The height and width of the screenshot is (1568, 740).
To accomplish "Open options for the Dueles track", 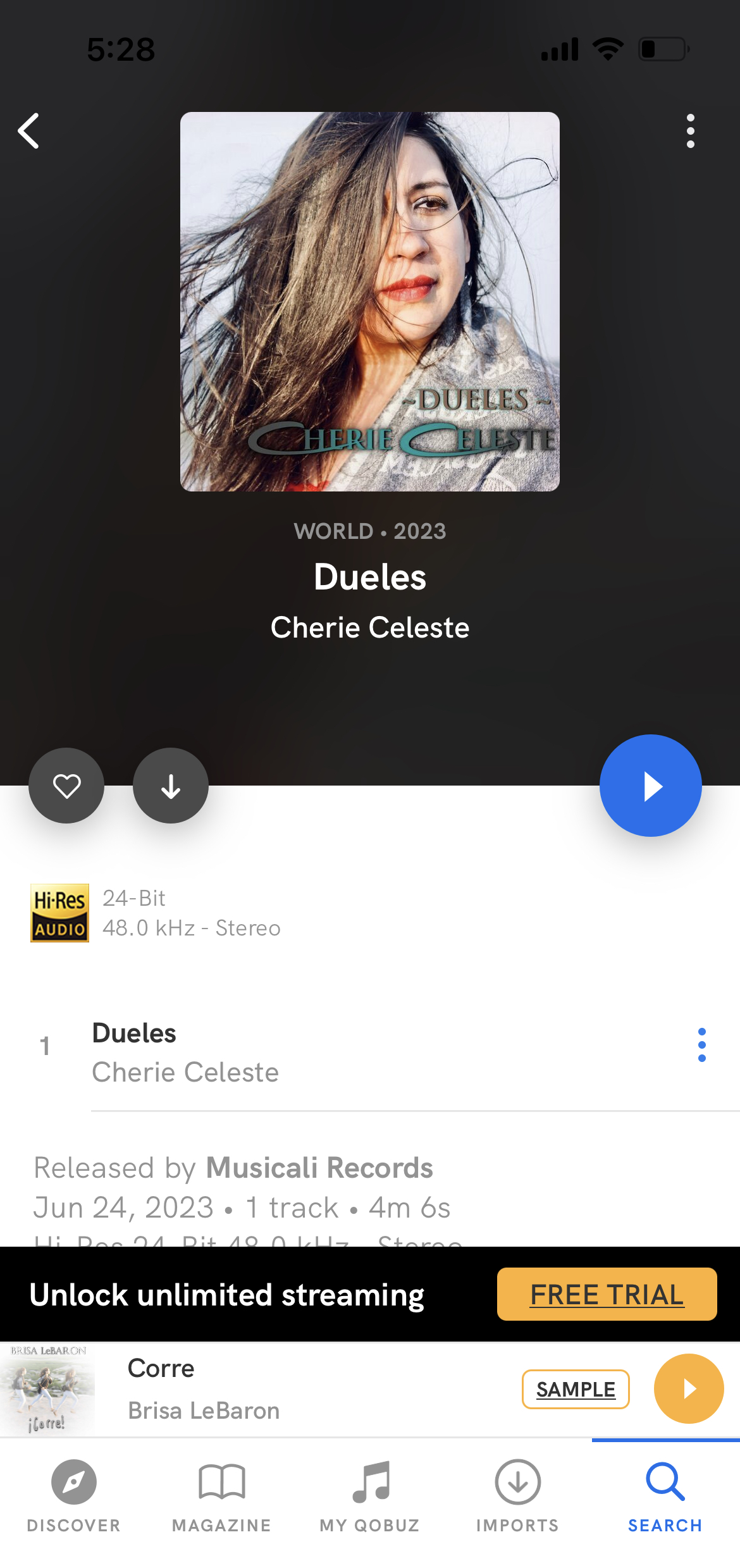I will coord(701,1045).
